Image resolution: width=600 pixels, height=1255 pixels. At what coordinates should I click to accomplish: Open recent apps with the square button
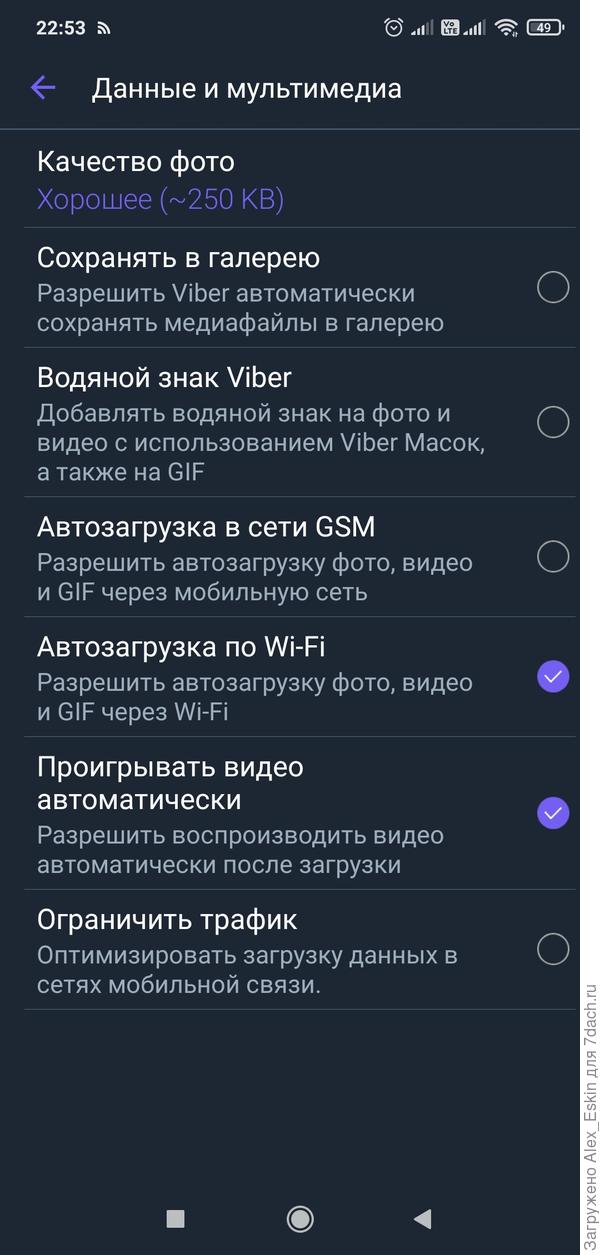click(175, 1218)
